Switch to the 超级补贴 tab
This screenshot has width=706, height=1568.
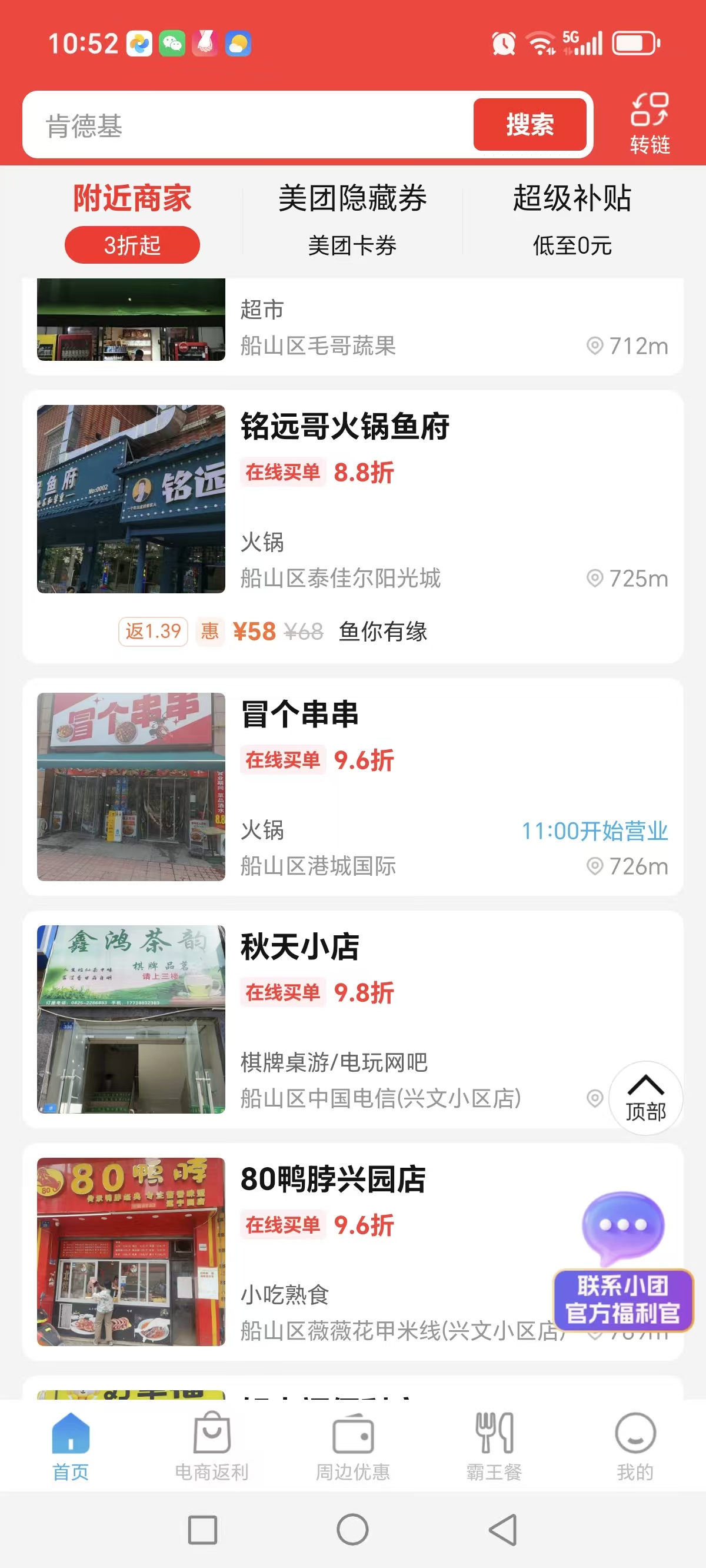pyautogui.click(x=572, y=220)
